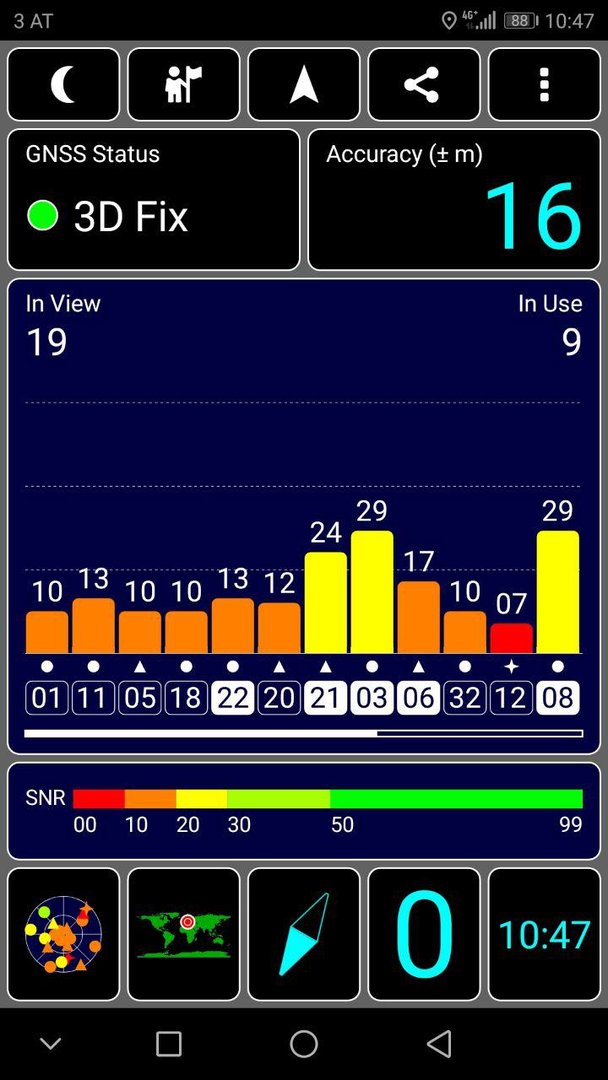Image resolution: width=608 pixels, height=1080 pixels.
Task: Open the time tile showing 10:47
Action: (544, 934)
